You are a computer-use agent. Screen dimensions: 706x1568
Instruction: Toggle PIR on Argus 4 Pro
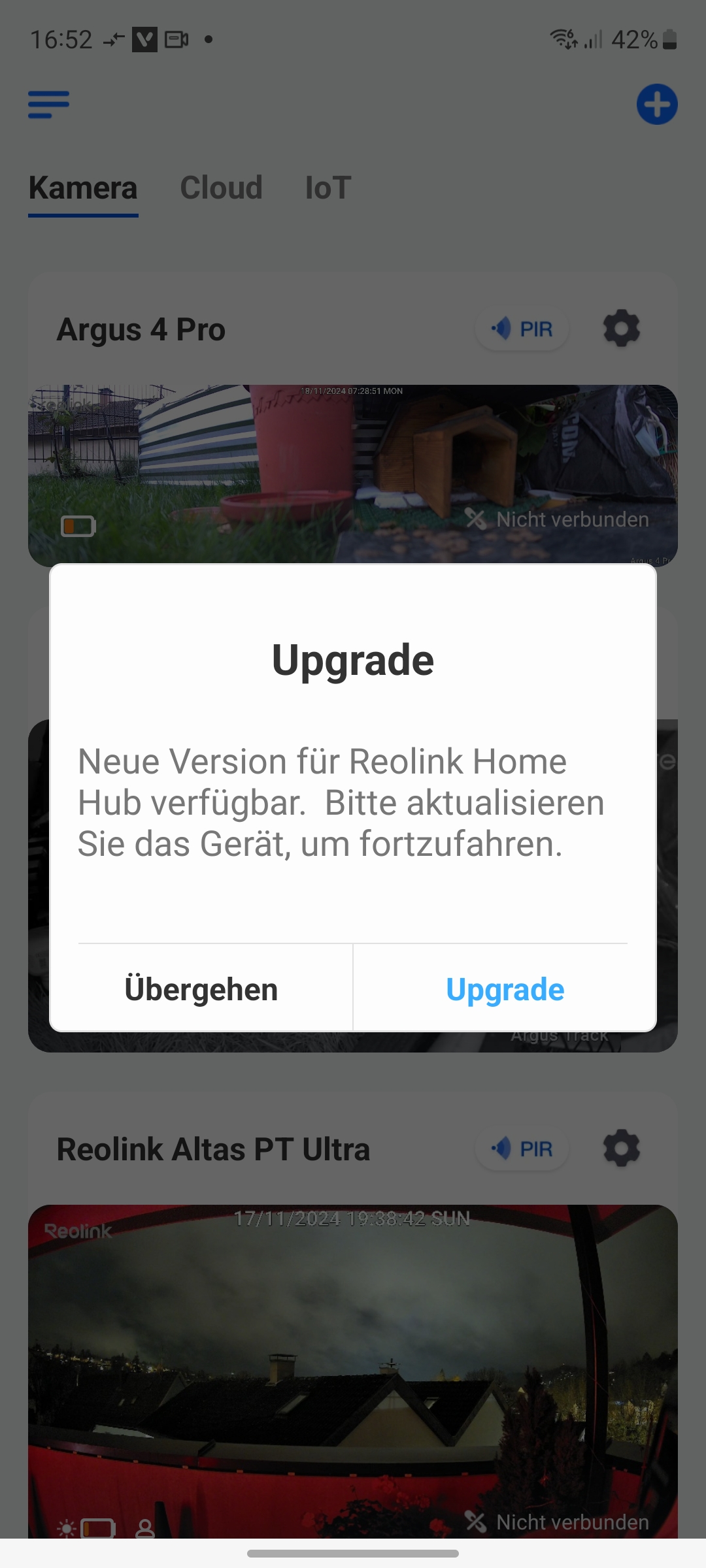pos(522,329)
